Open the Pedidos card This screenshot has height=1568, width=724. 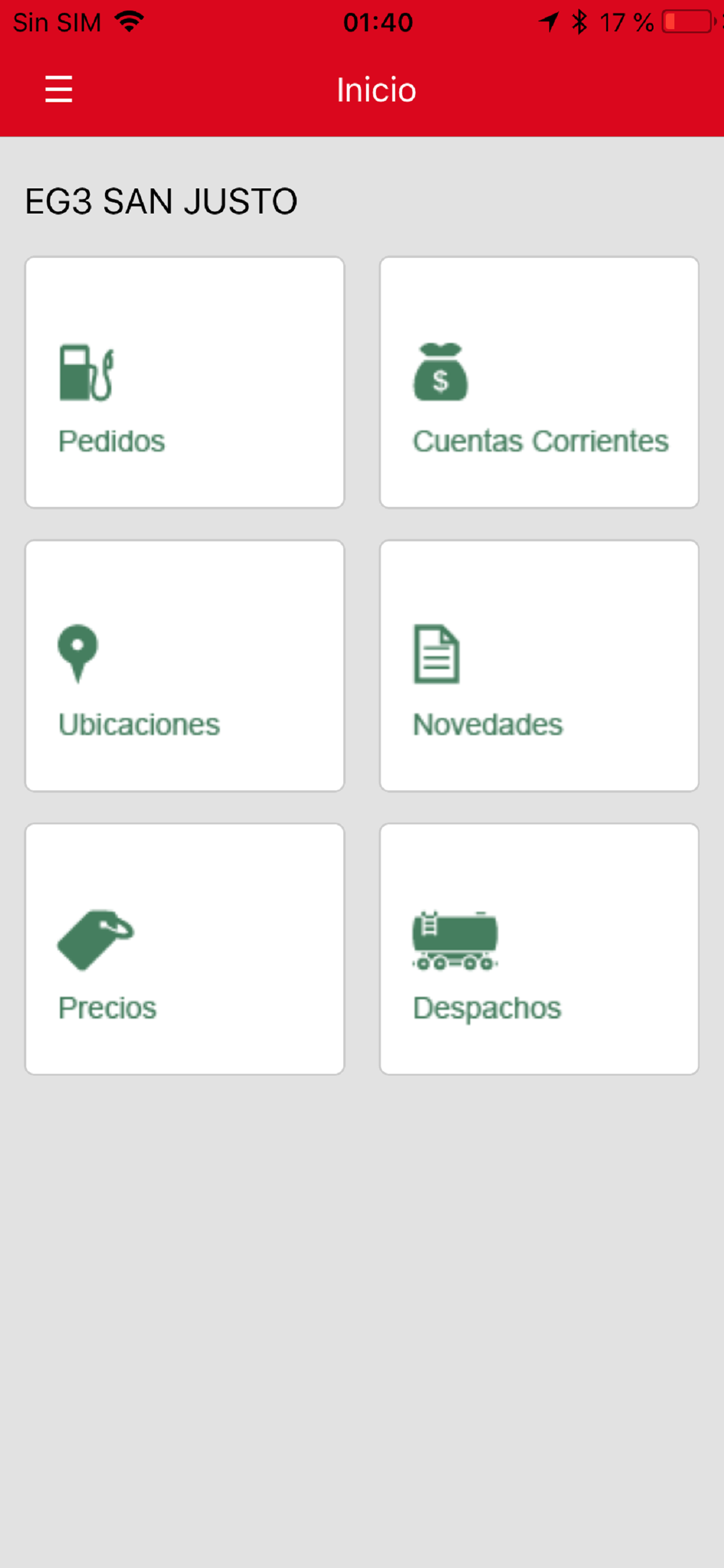[x=184, y=382]
